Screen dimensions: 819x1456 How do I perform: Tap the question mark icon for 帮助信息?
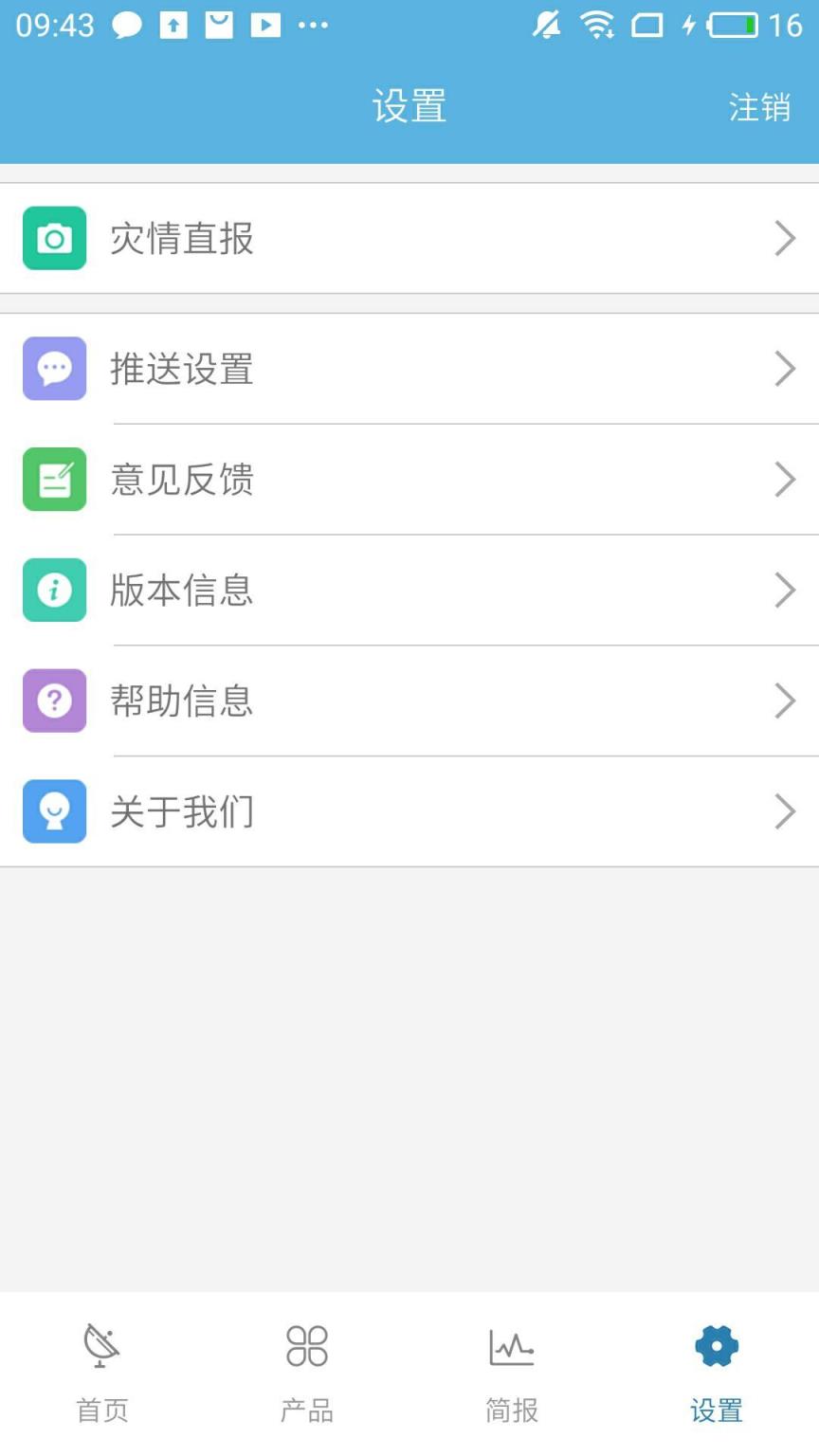click(54, 701)
